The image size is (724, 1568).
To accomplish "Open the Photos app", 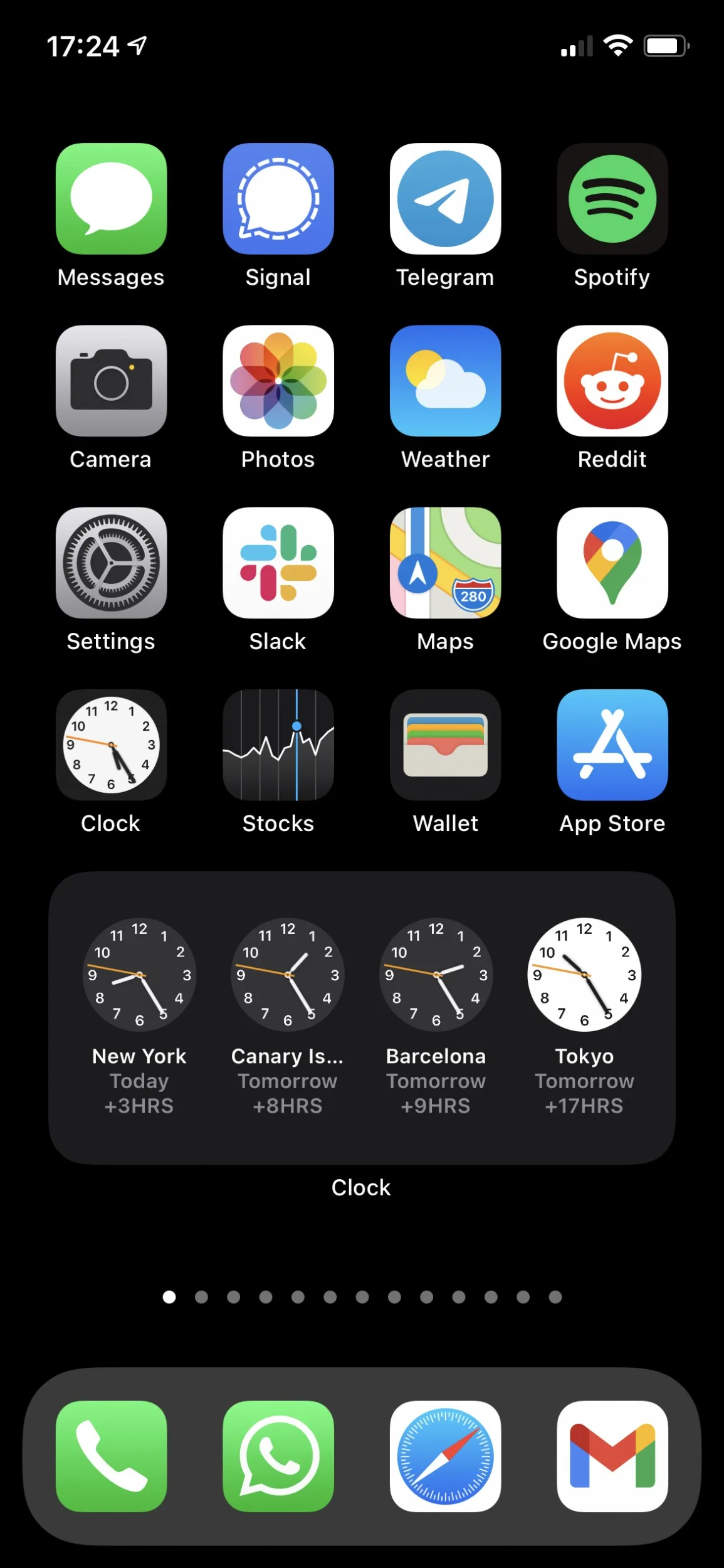I will 278,381.
